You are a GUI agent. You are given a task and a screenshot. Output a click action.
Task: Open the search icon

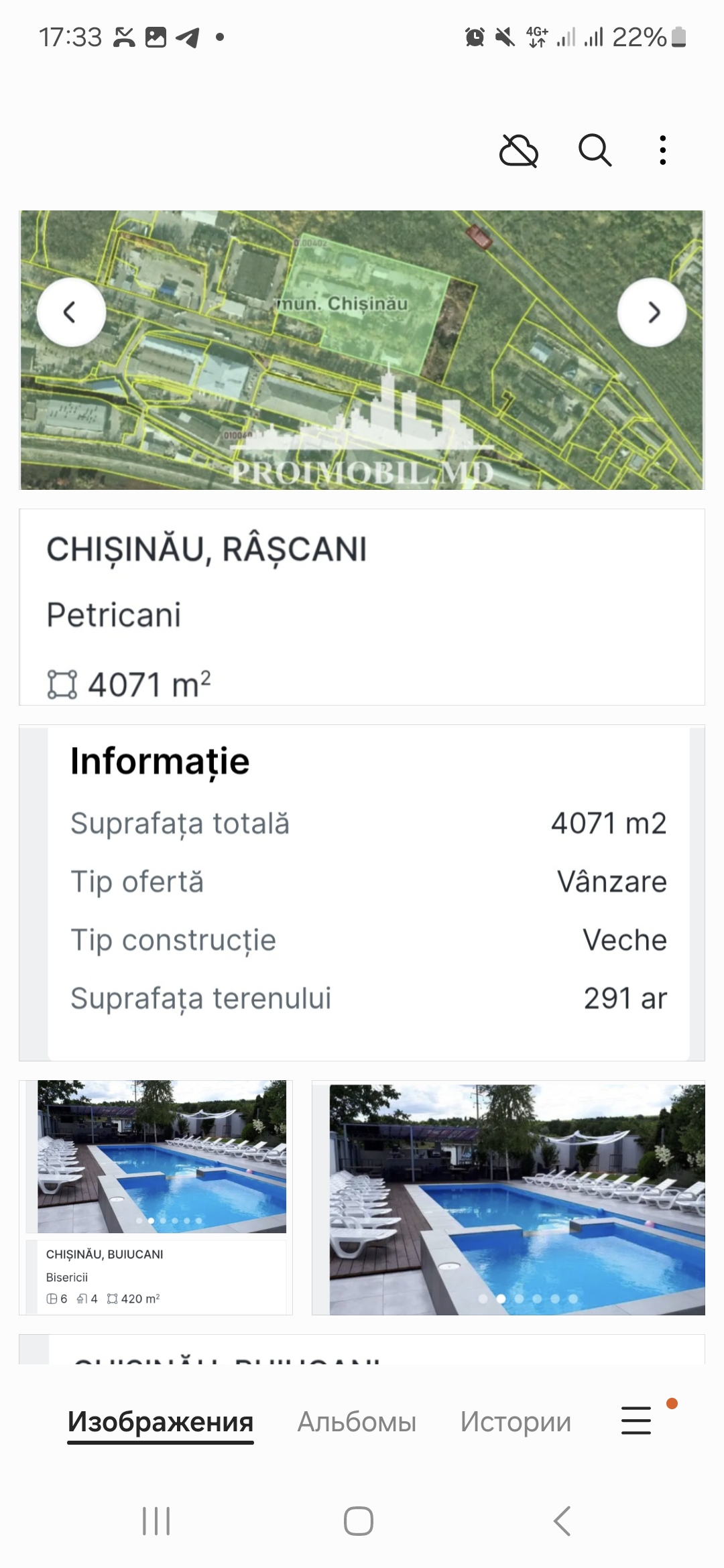595,151
